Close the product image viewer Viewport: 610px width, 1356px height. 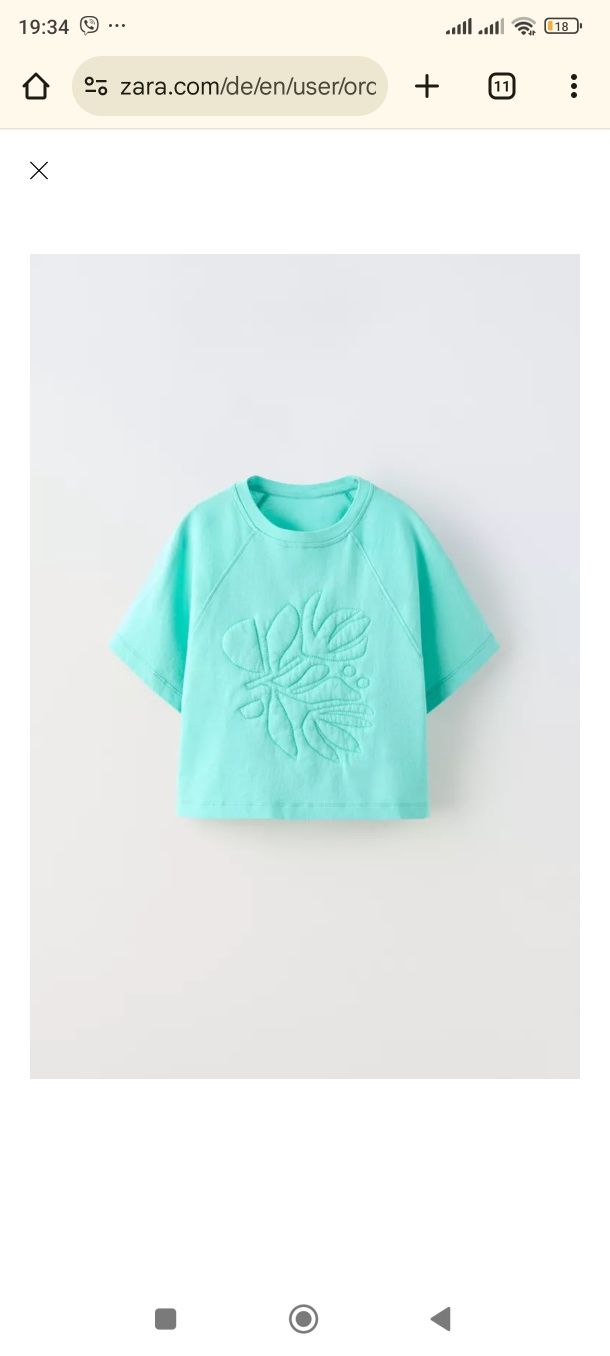pos(39,171)
